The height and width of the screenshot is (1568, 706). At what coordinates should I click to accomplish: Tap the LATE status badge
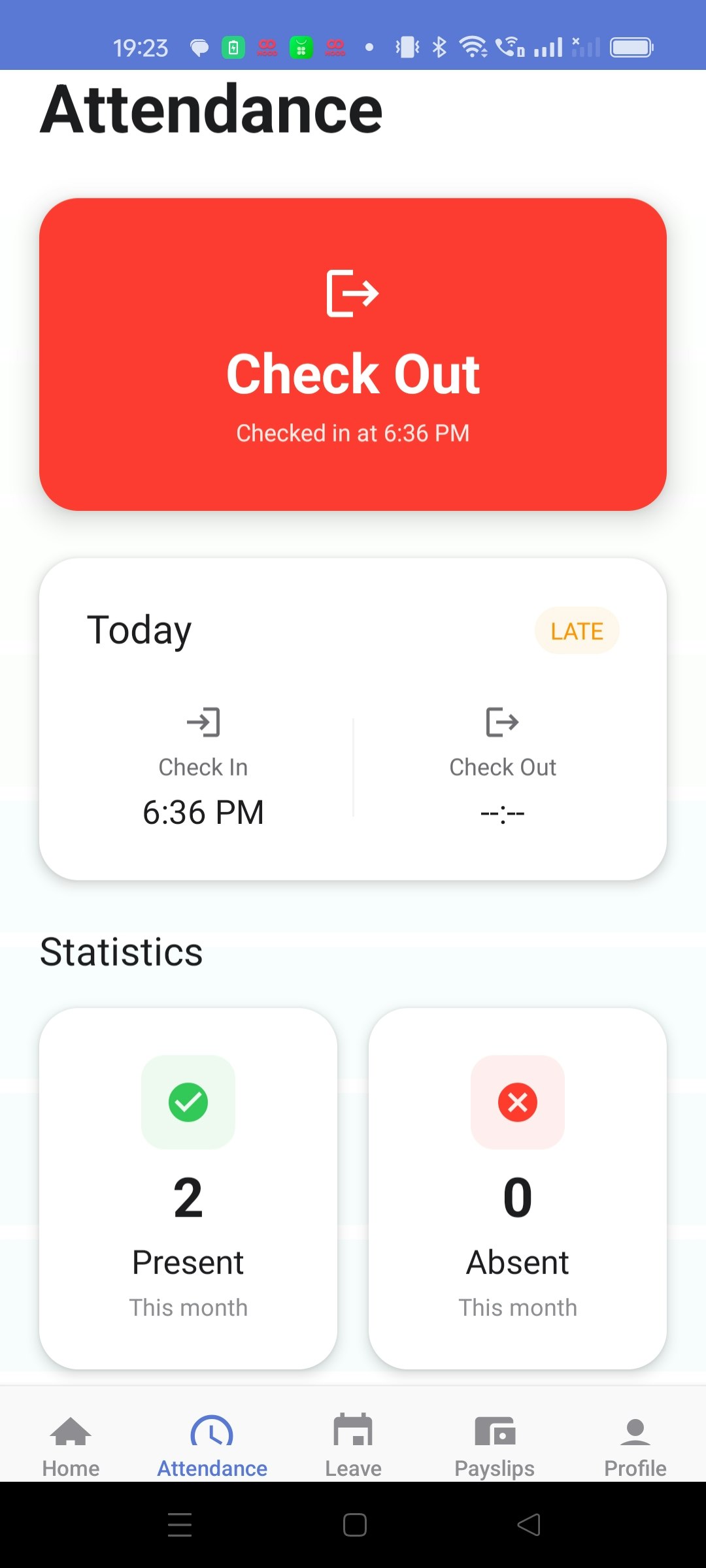pos(577,630)
